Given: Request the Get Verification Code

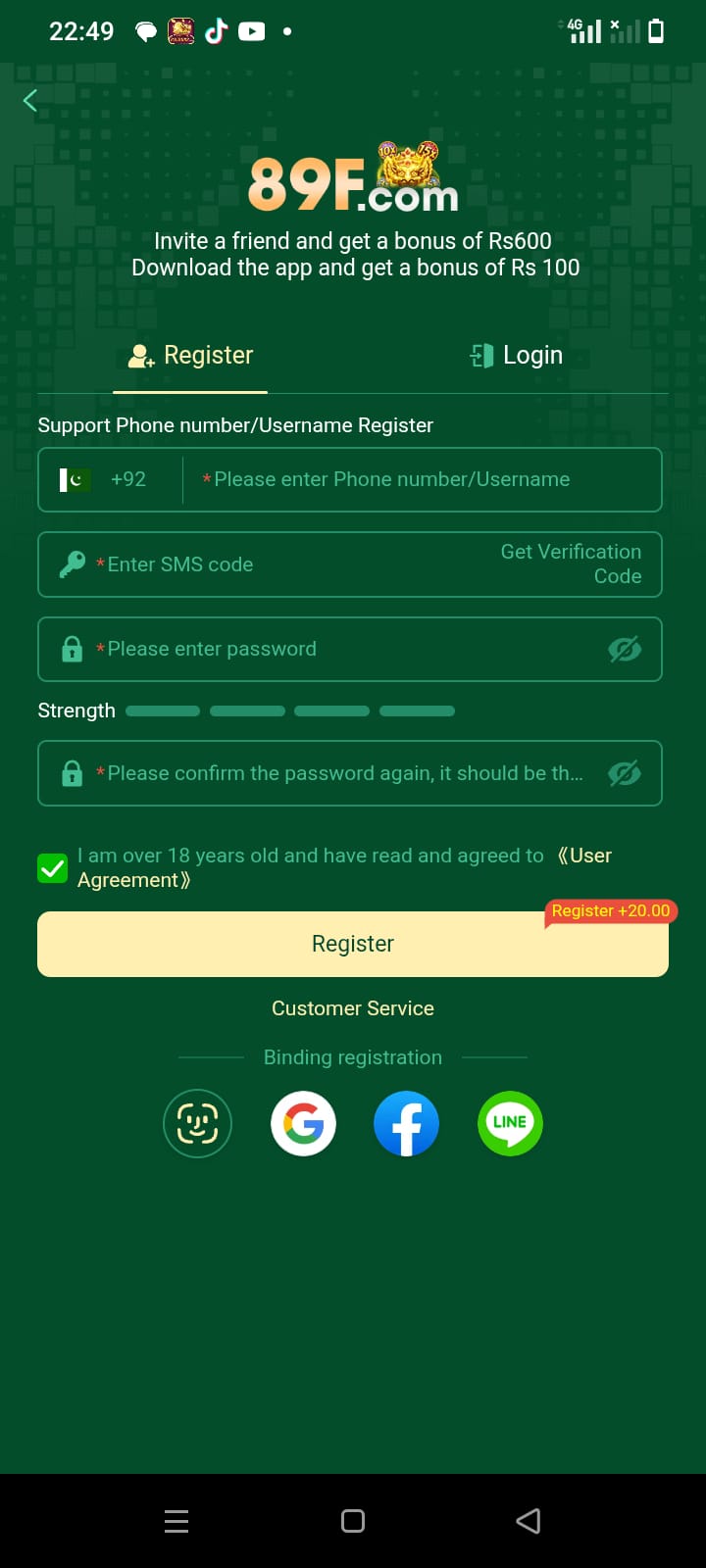Looking at the screenshot, I should 573,564.
